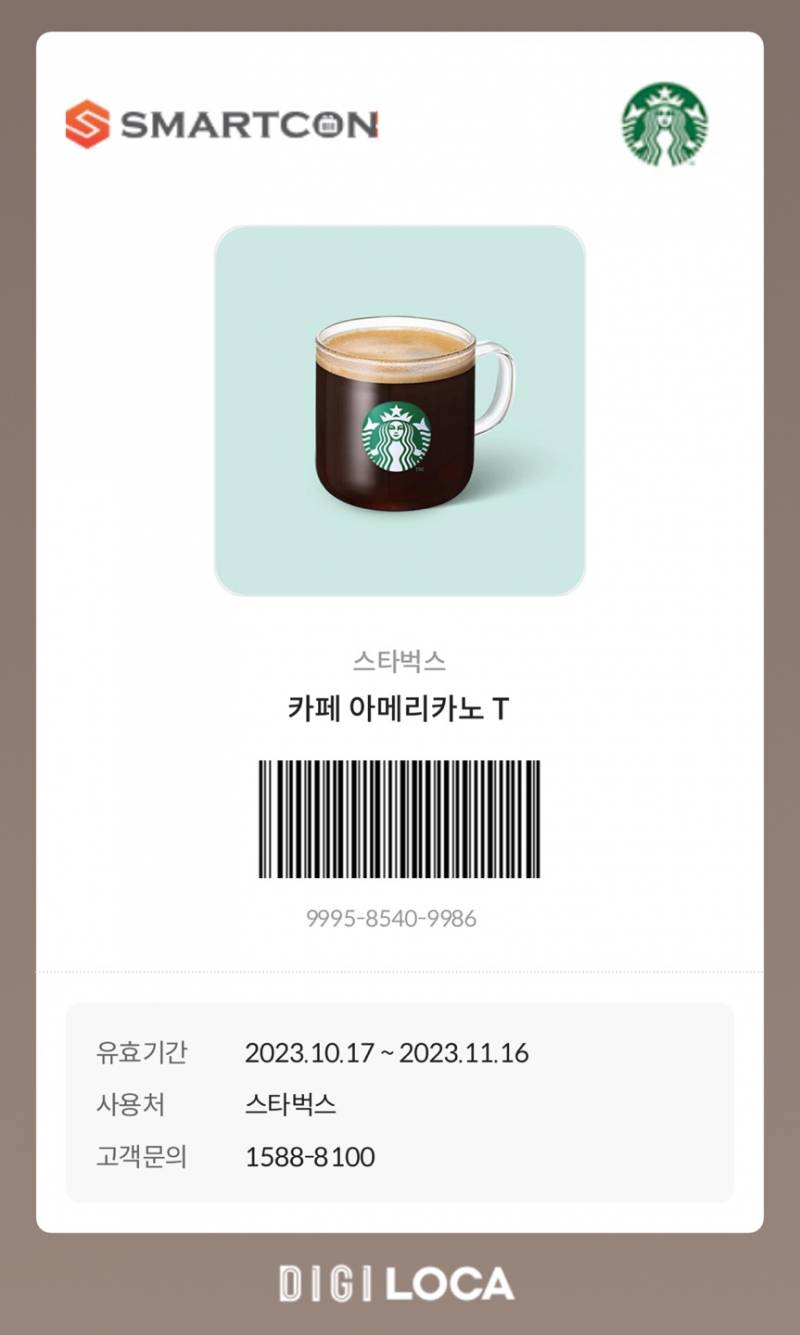Click the dotted divider line above details

(x=400, y=972)
